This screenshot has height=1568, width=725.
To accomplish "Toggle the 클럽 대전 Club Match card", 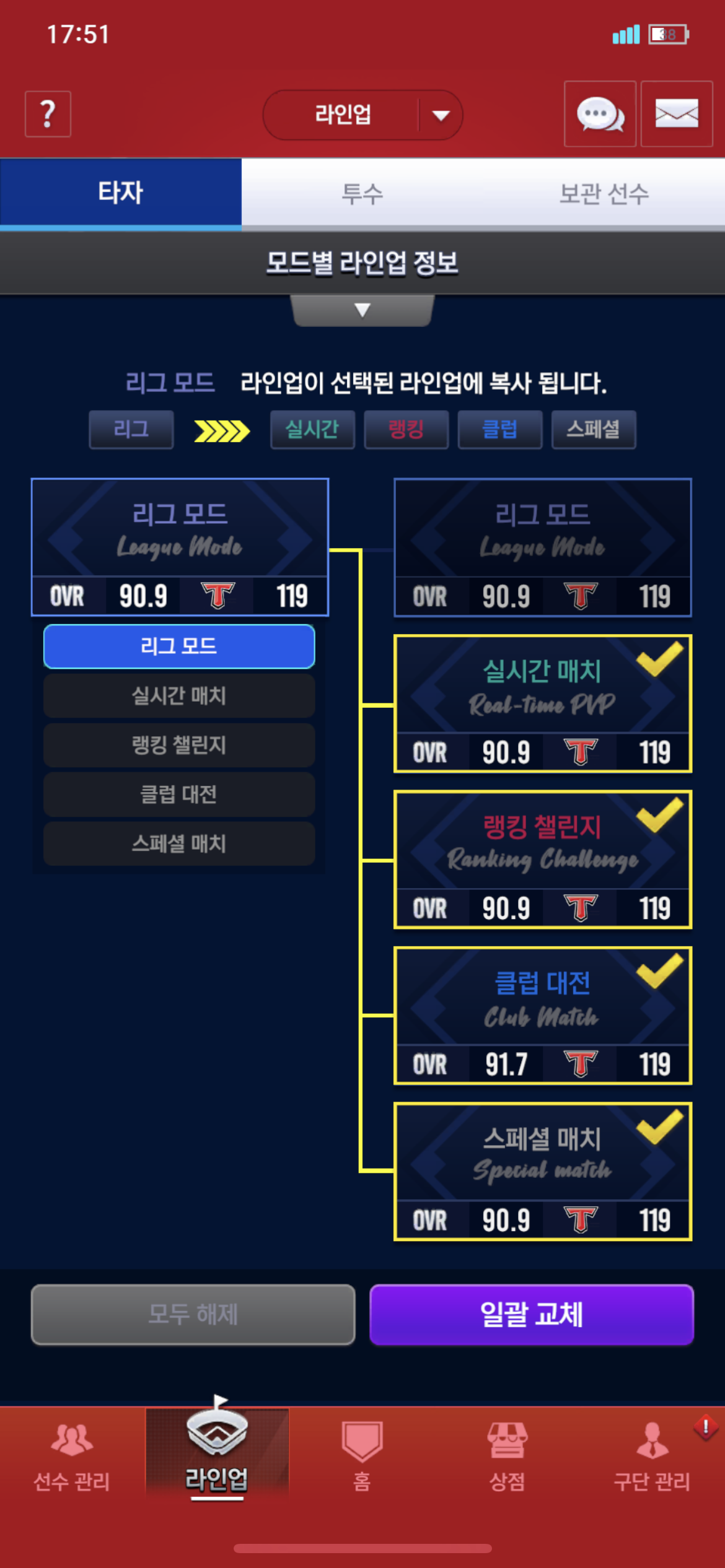I will pos(542,1016).
